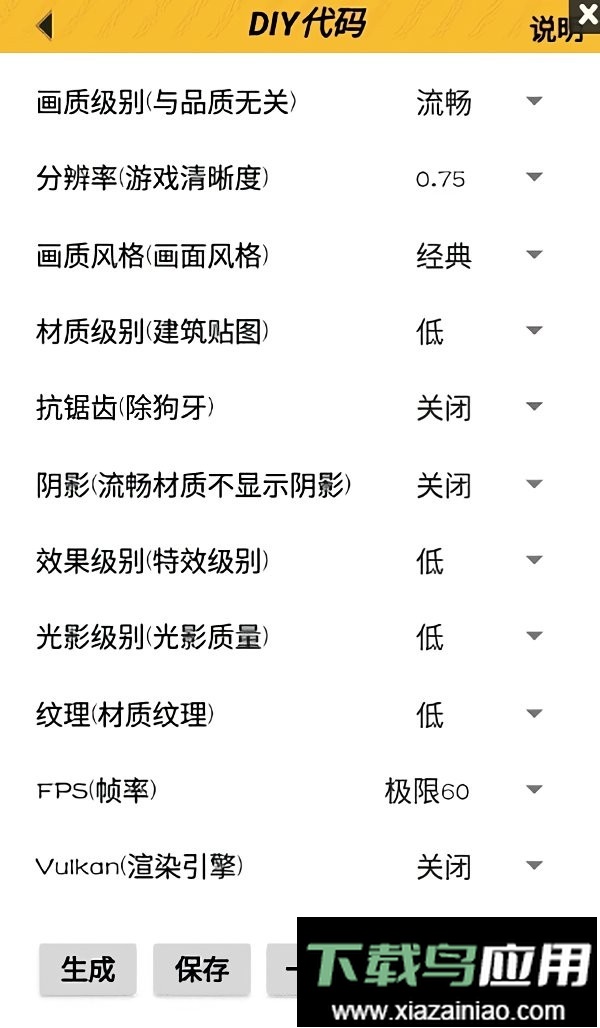Close the screen with the X button
Viewport: 600px width, 1028px height.
click(585, 14)
